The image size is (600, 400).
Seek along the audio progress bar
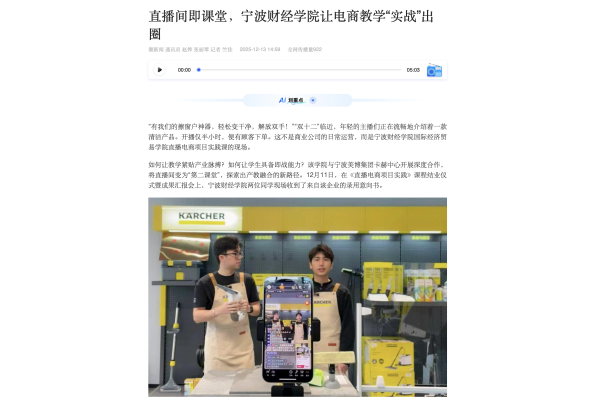[x=298, y=70]
